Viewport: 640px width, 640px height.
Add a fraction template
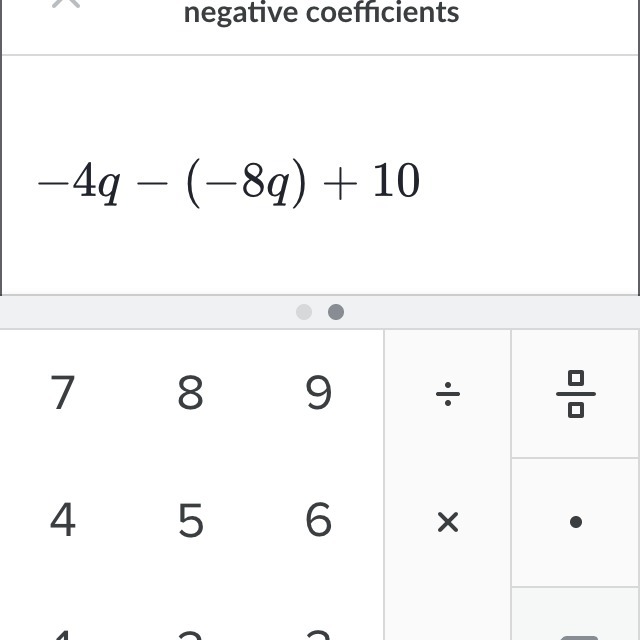[575, 394]
